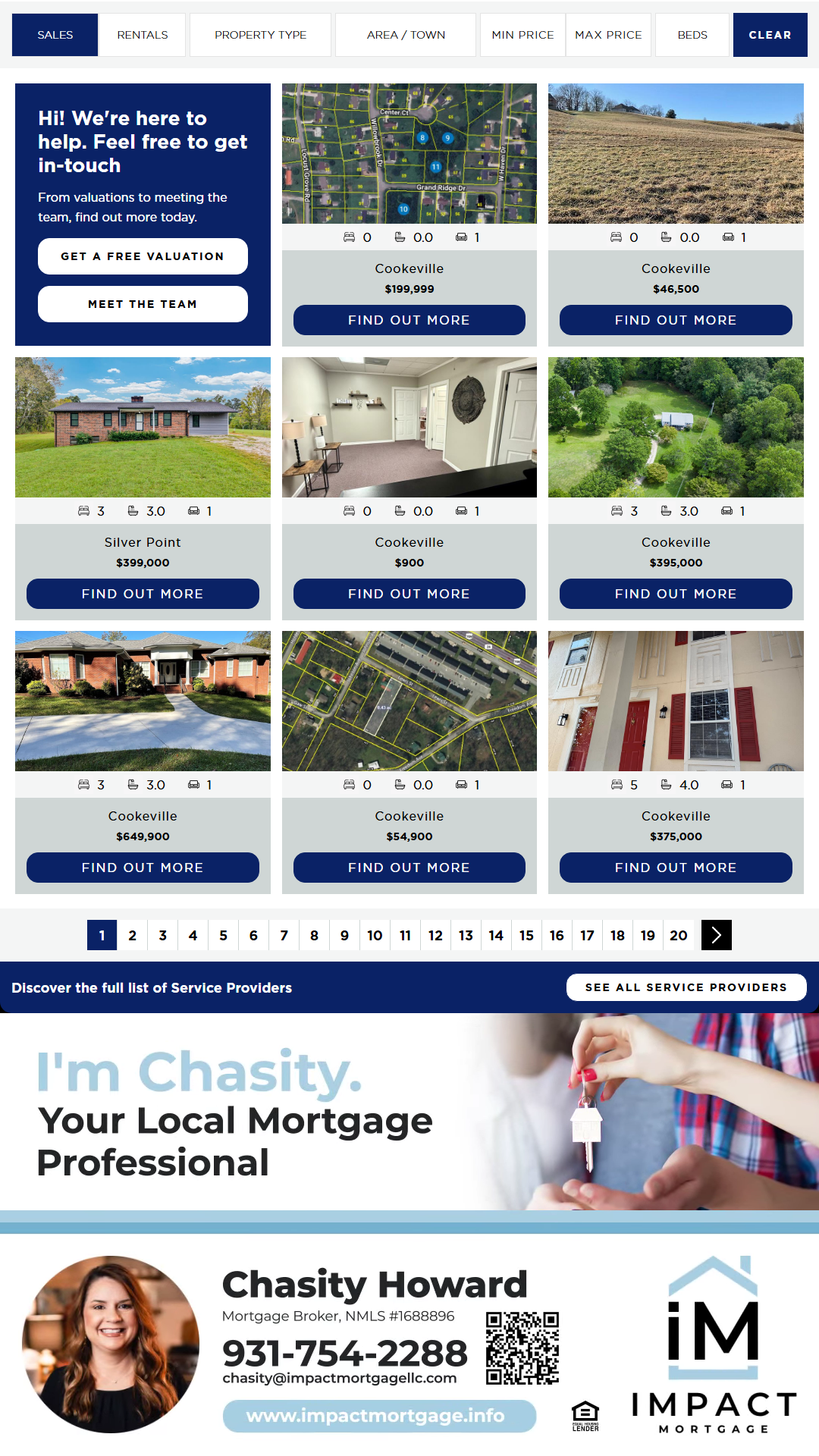Tap Get a Free Valuation
Viewport: 819px width, 1456px height.
pyautogui.click(x=143, y=256)
